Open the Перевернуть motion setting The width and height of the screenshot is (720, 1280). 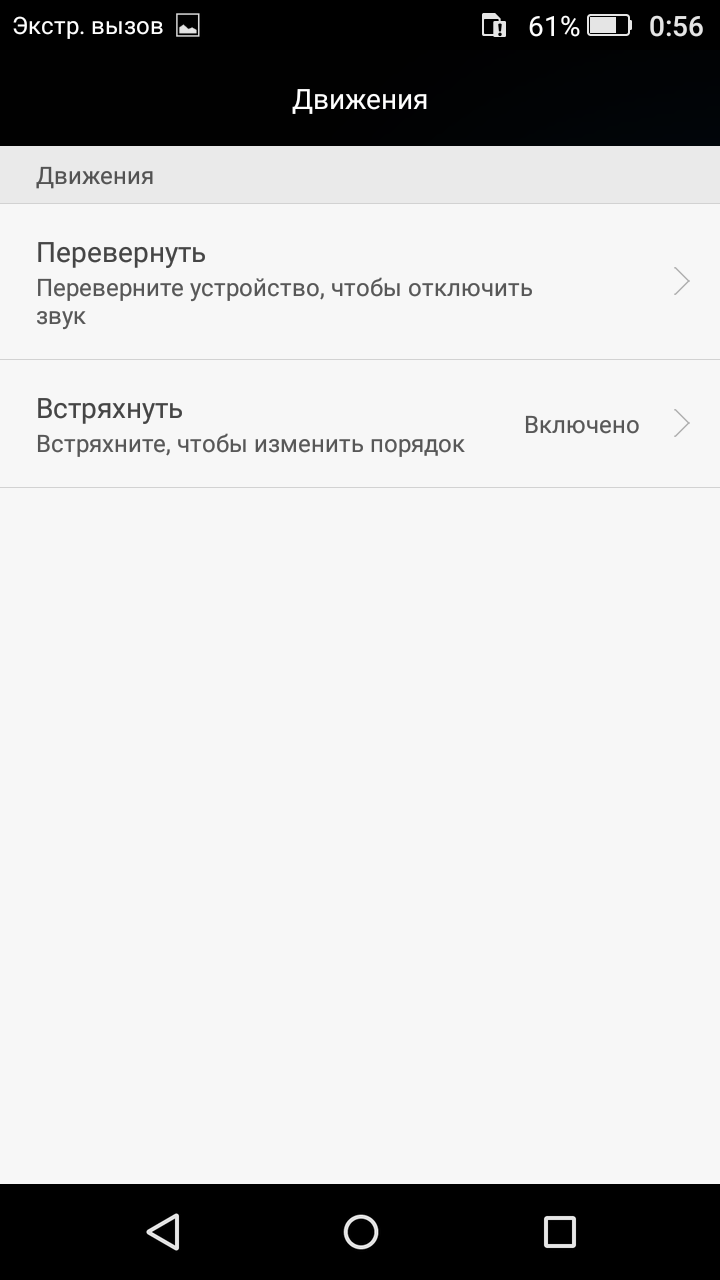tap(360, 282)
